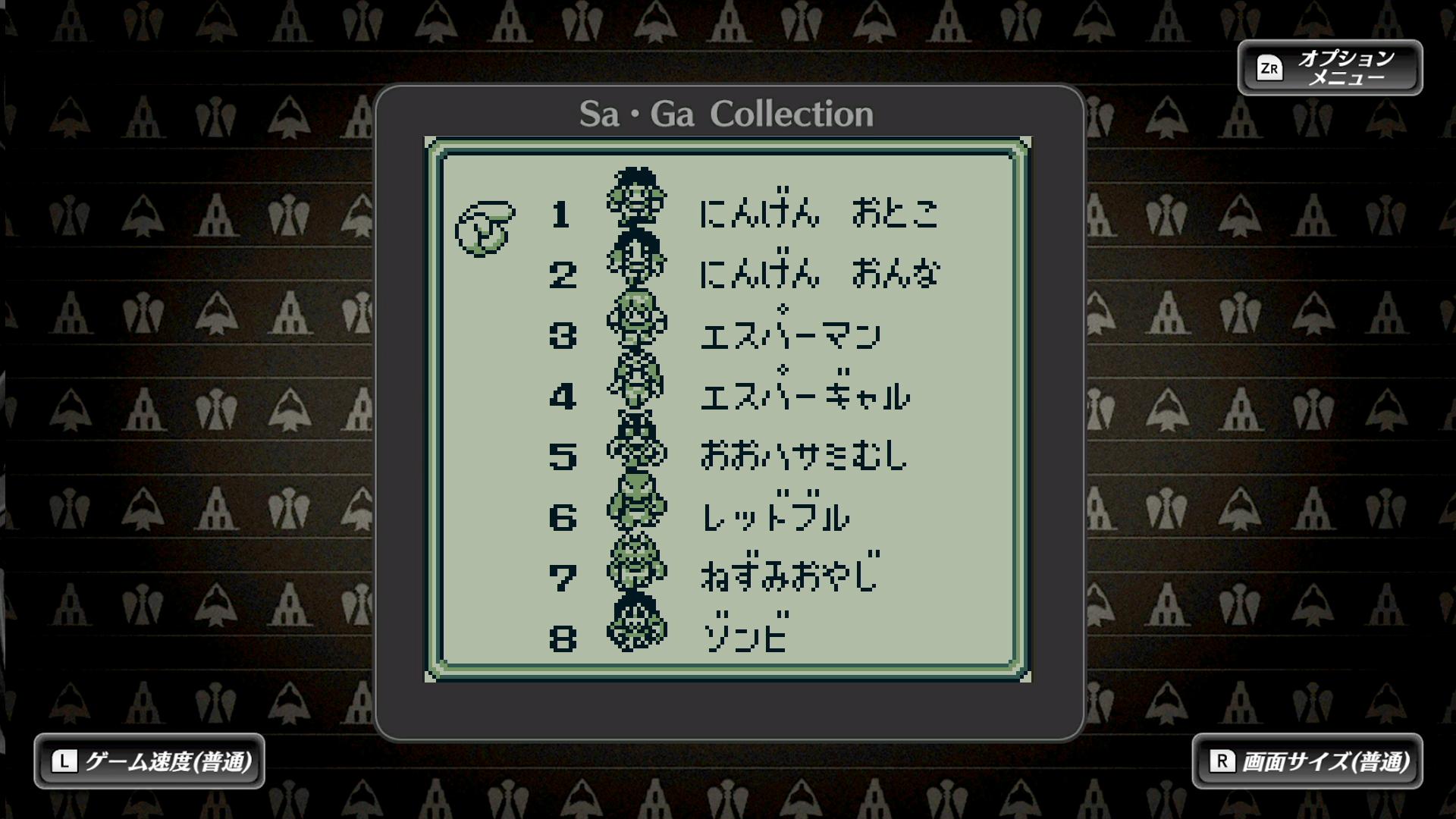Select character 1 にんげん おとこ

click(x=817, y=213)
